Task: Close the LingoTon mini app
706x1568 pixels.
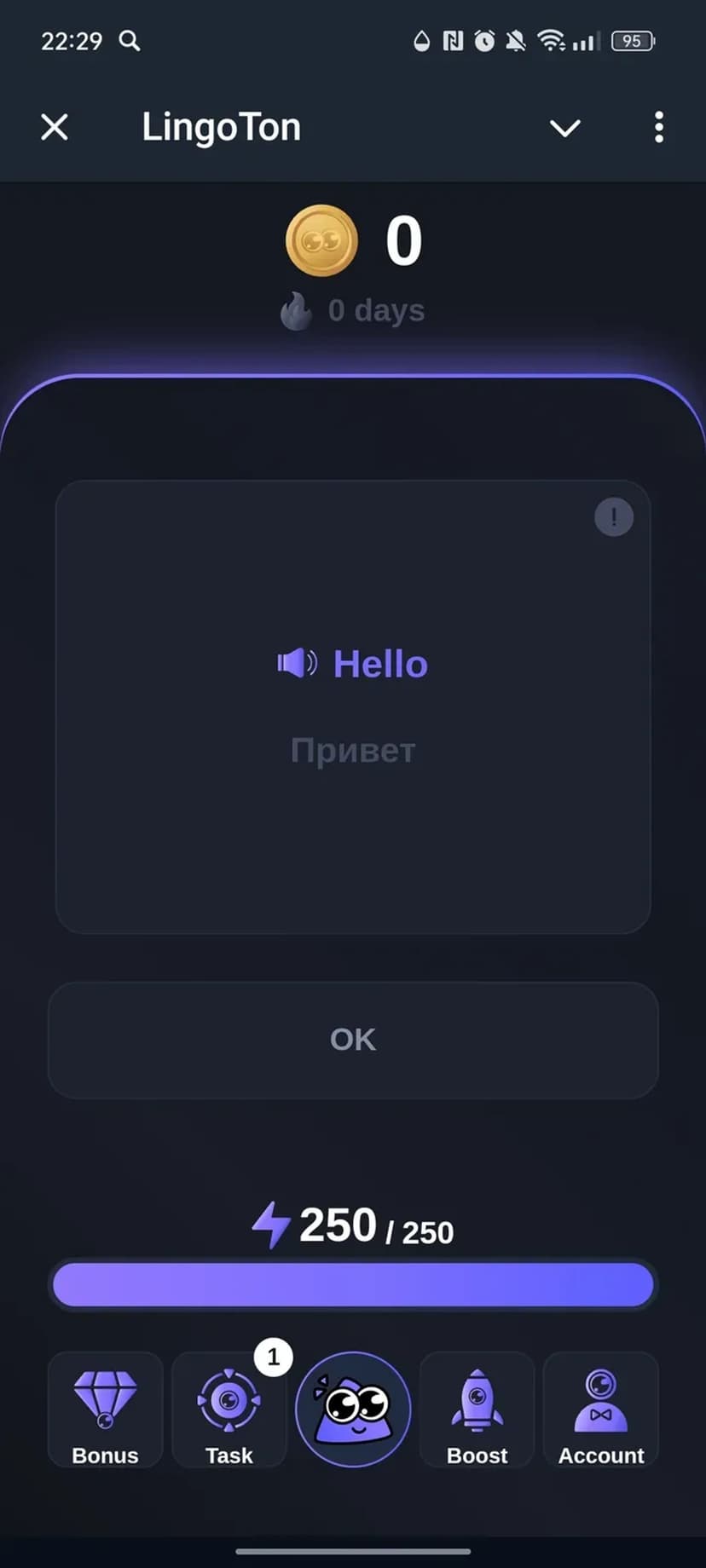Action: coord(55,128)
